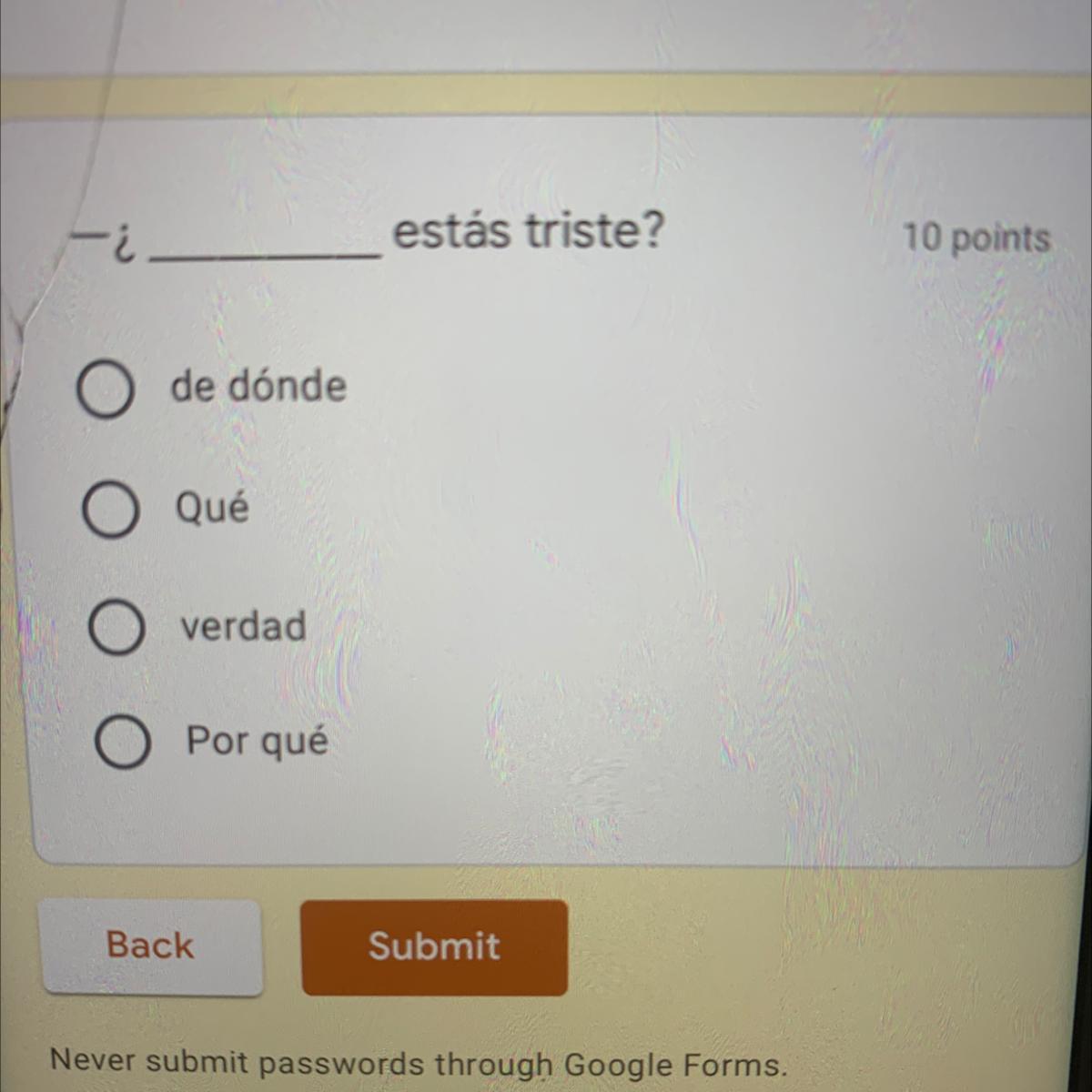Select the "de dónde" answer option
1092x1092 pixels.
(x=106, y=389)
